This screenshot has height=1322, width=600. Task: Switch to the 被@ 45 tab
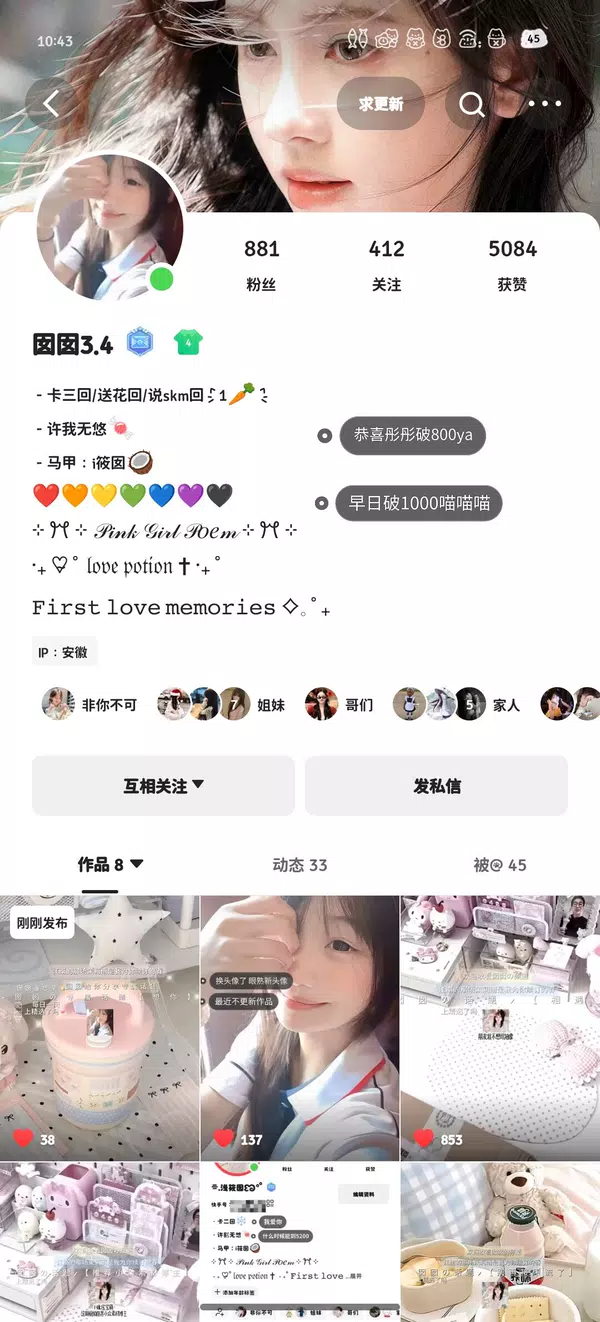tap(500, 864)
